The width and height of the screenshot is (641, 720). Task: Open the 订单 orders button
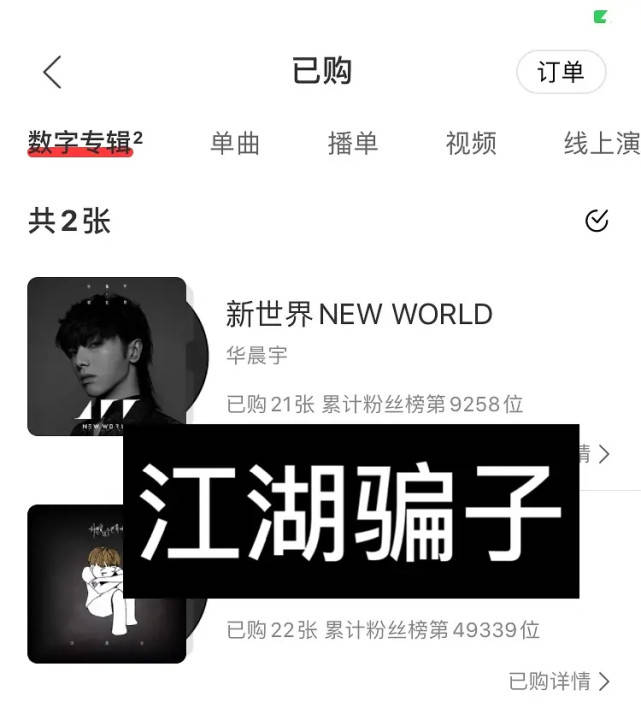tap(561, 72)
